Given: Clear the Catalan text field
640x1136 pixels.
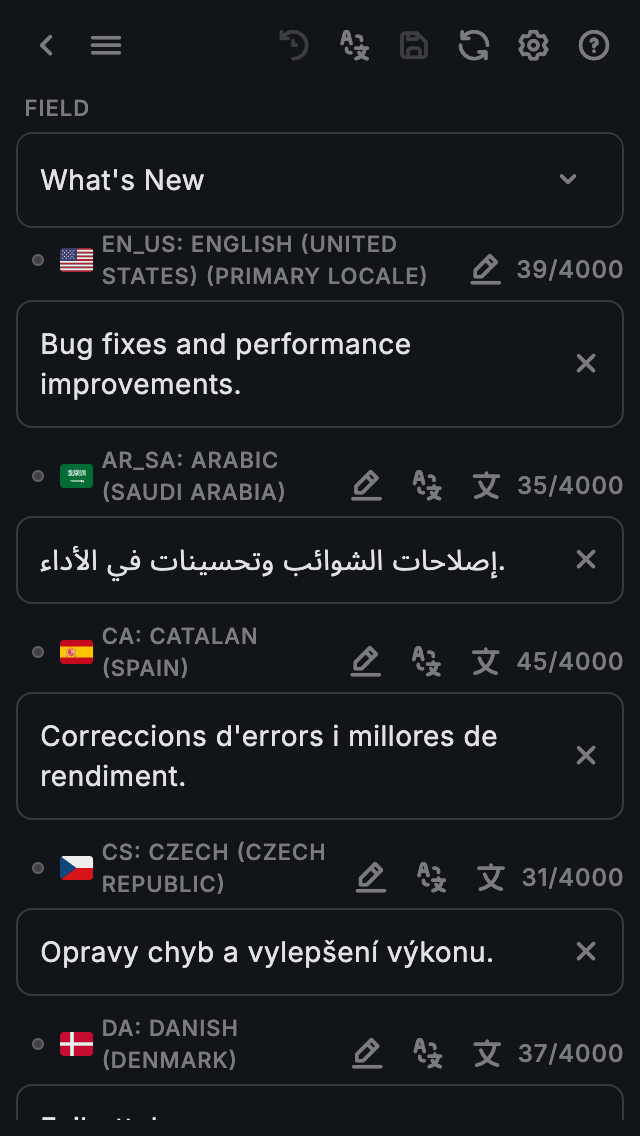Looking at the screenshot, I should [x=586, y=756].
